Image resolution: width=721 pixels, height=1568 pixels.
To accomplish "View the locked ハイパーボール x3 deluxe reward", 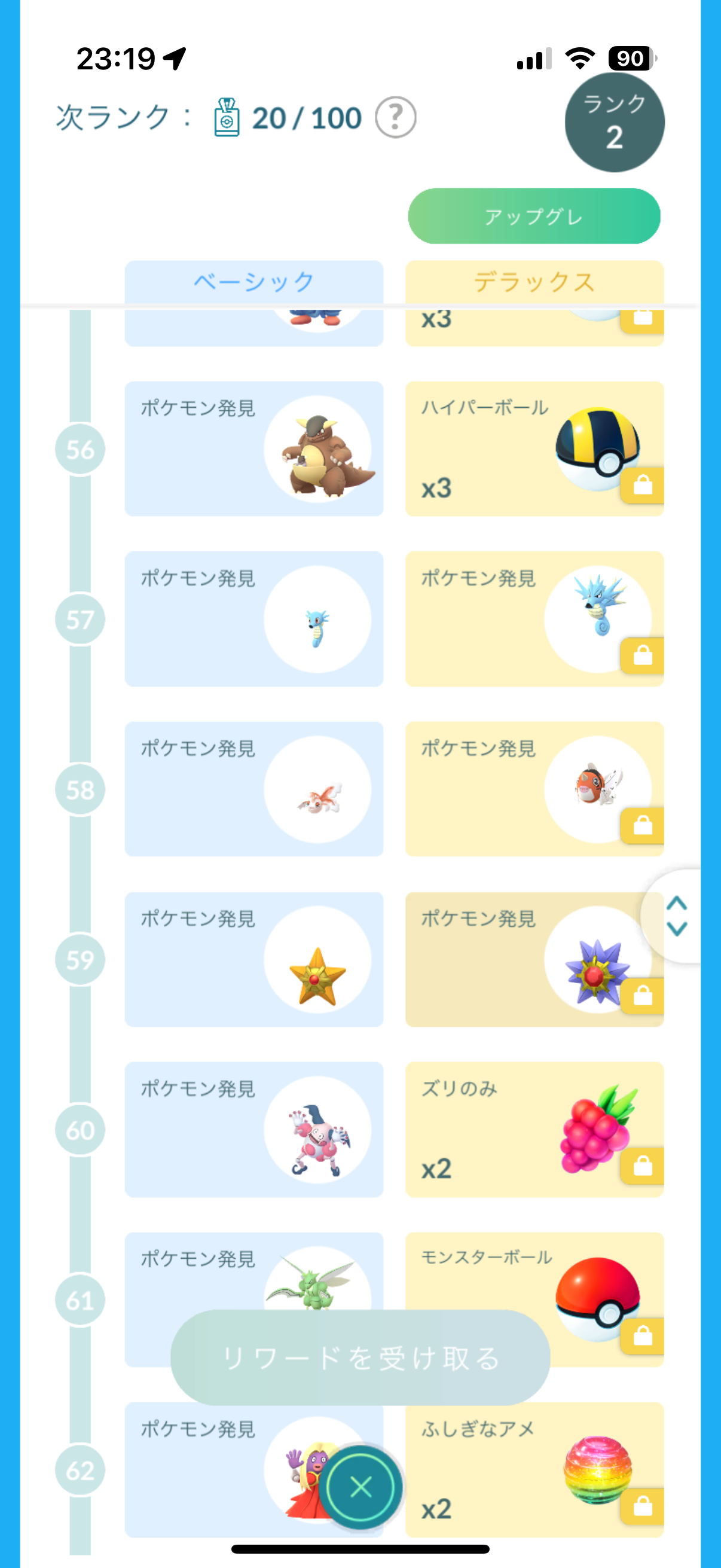I will click(x=534, y=449).
